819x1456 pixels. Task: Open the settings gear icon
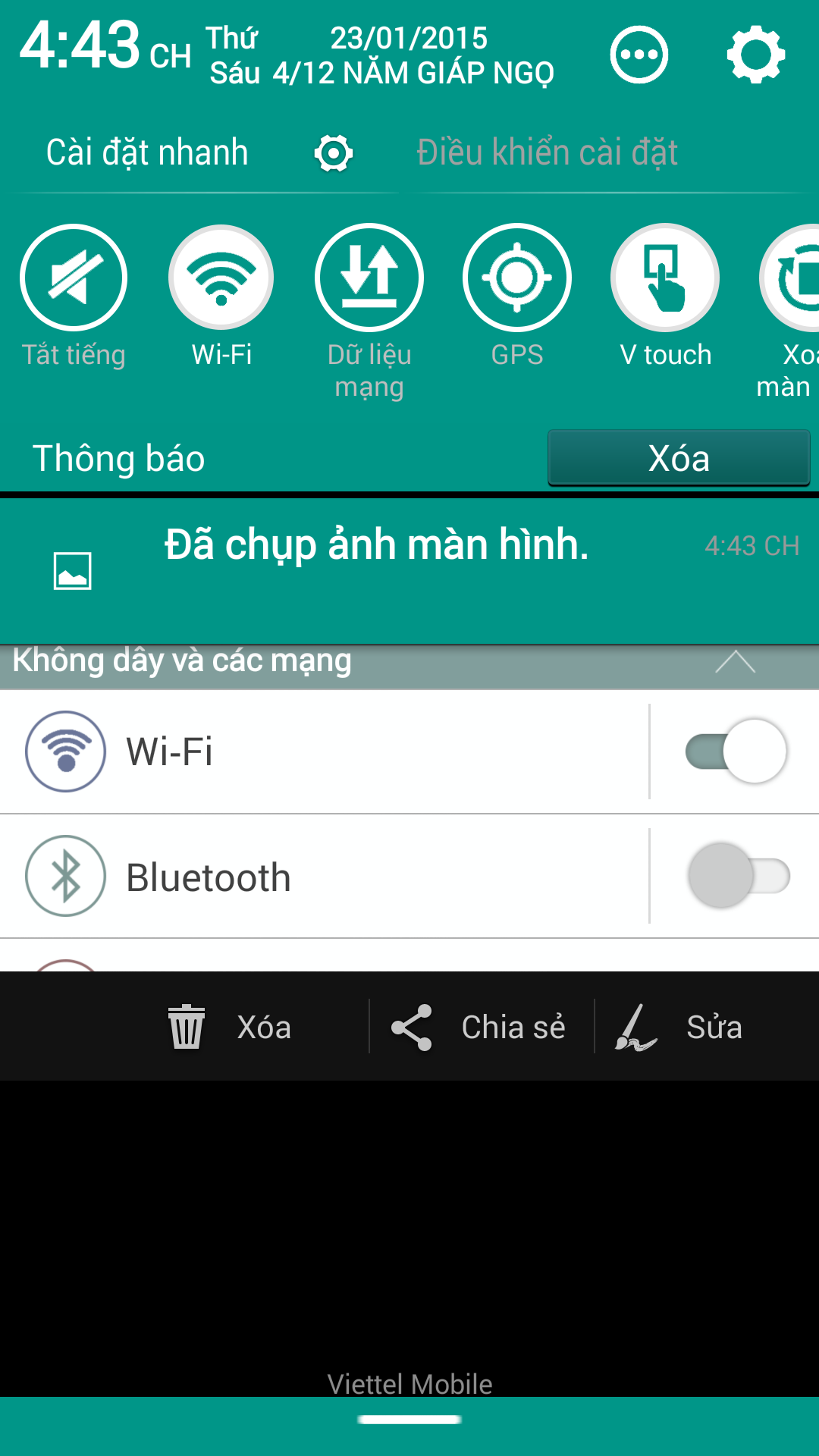pos(755,55)
